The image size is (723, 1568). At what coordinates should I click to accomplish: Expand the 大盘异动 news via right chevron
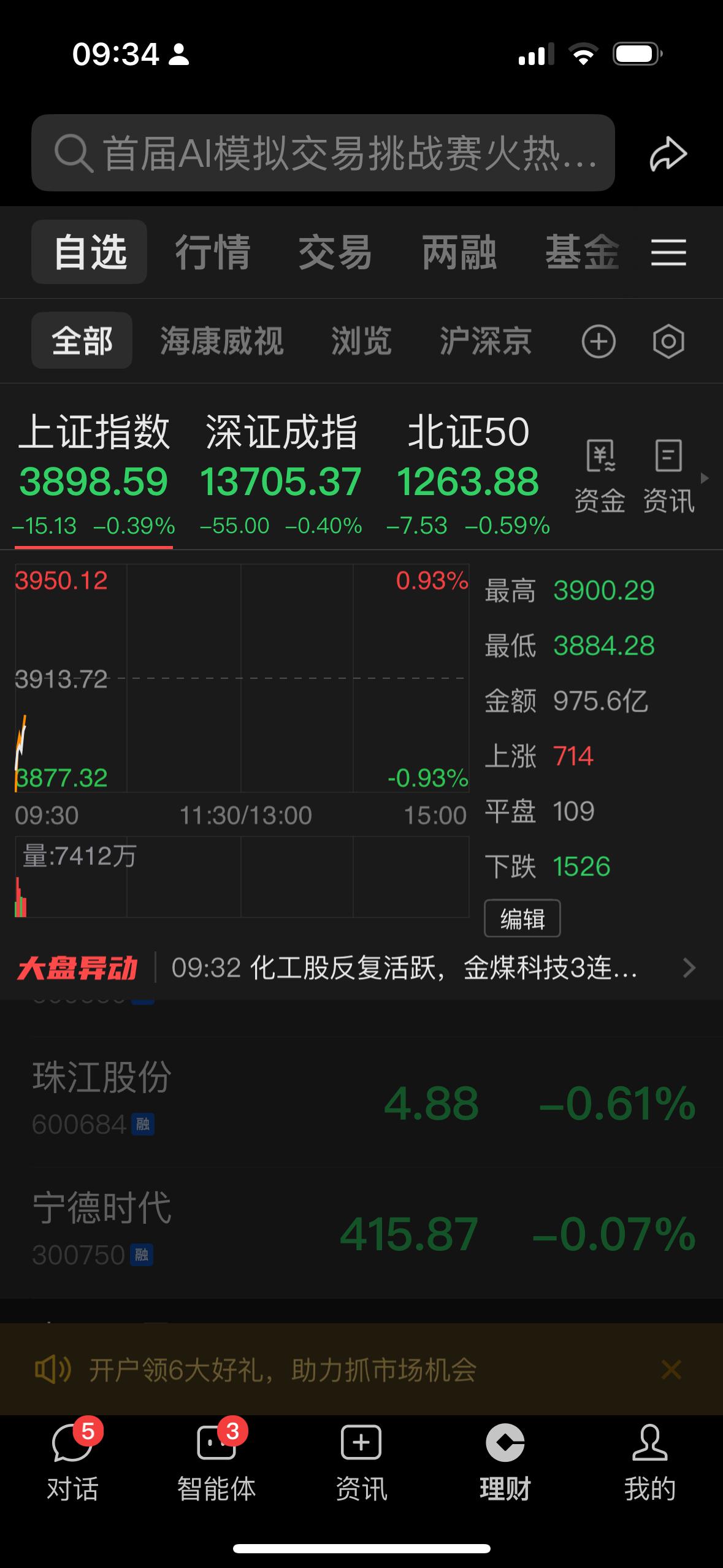[x=689, y=969]
